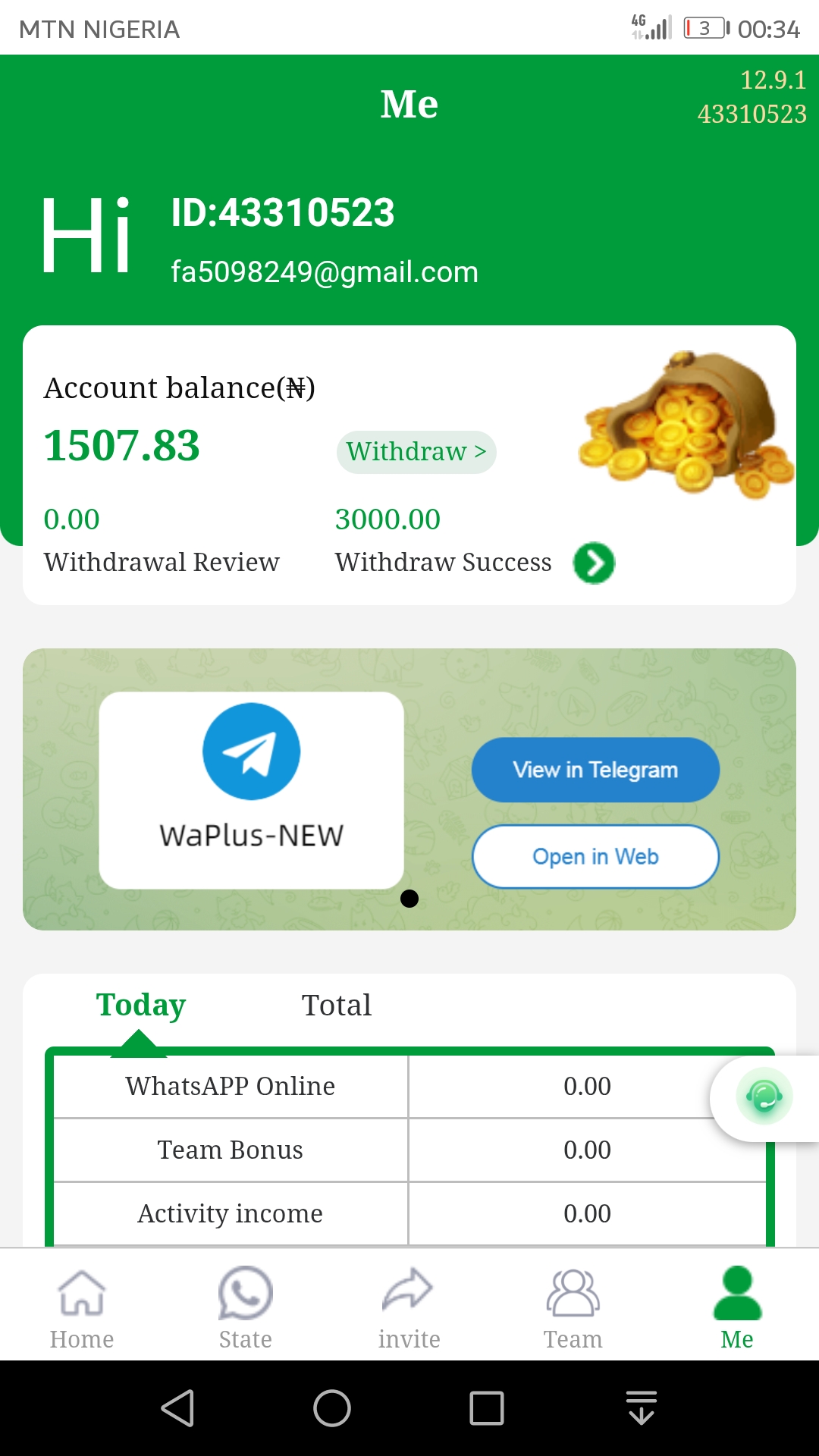Viewport: 819px width, 1456px height.
Task: Open system recent apps
Action: tap(487, 1408)
